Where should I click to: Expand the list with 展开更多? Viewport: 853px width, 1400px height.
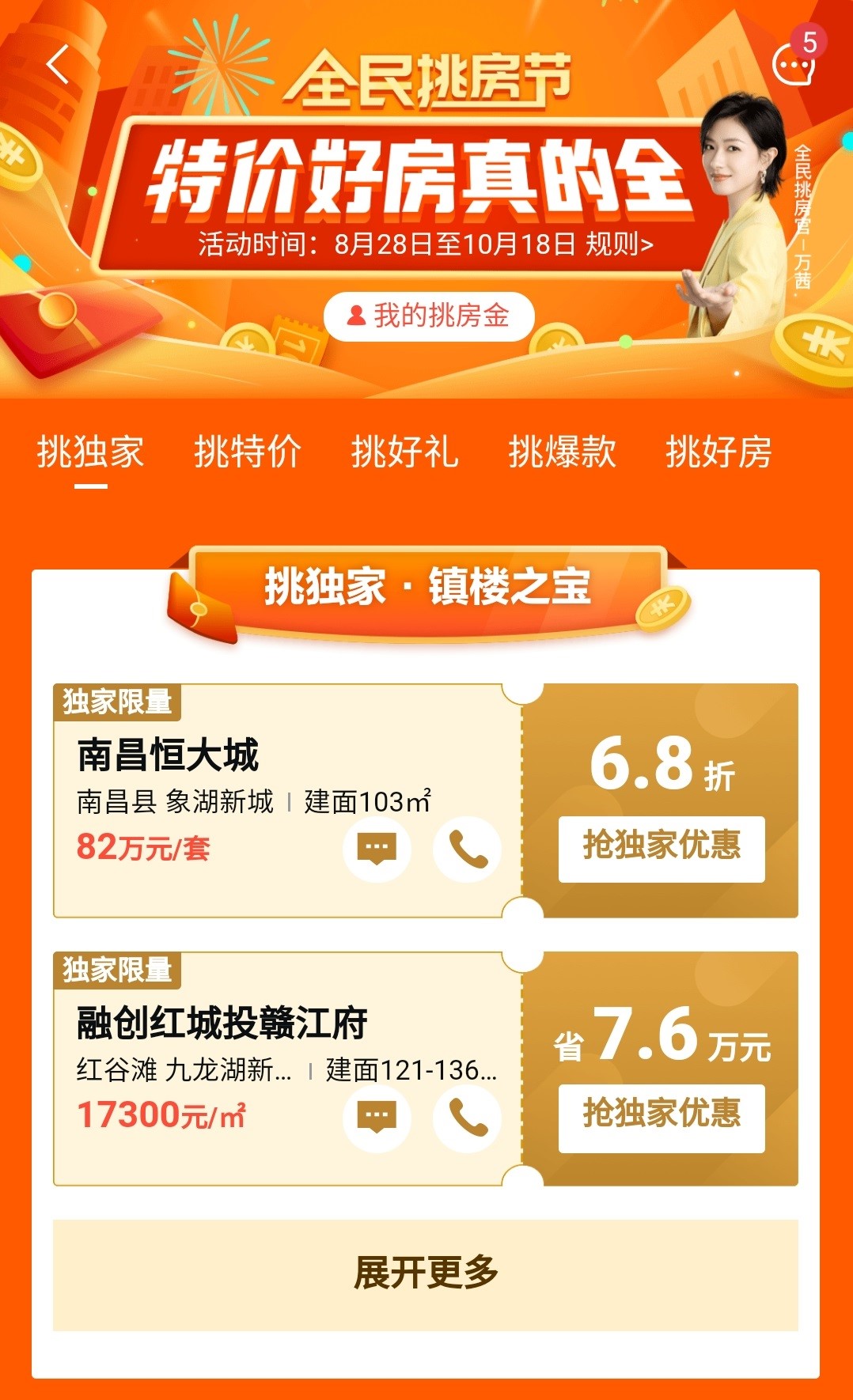point(426,1273)
